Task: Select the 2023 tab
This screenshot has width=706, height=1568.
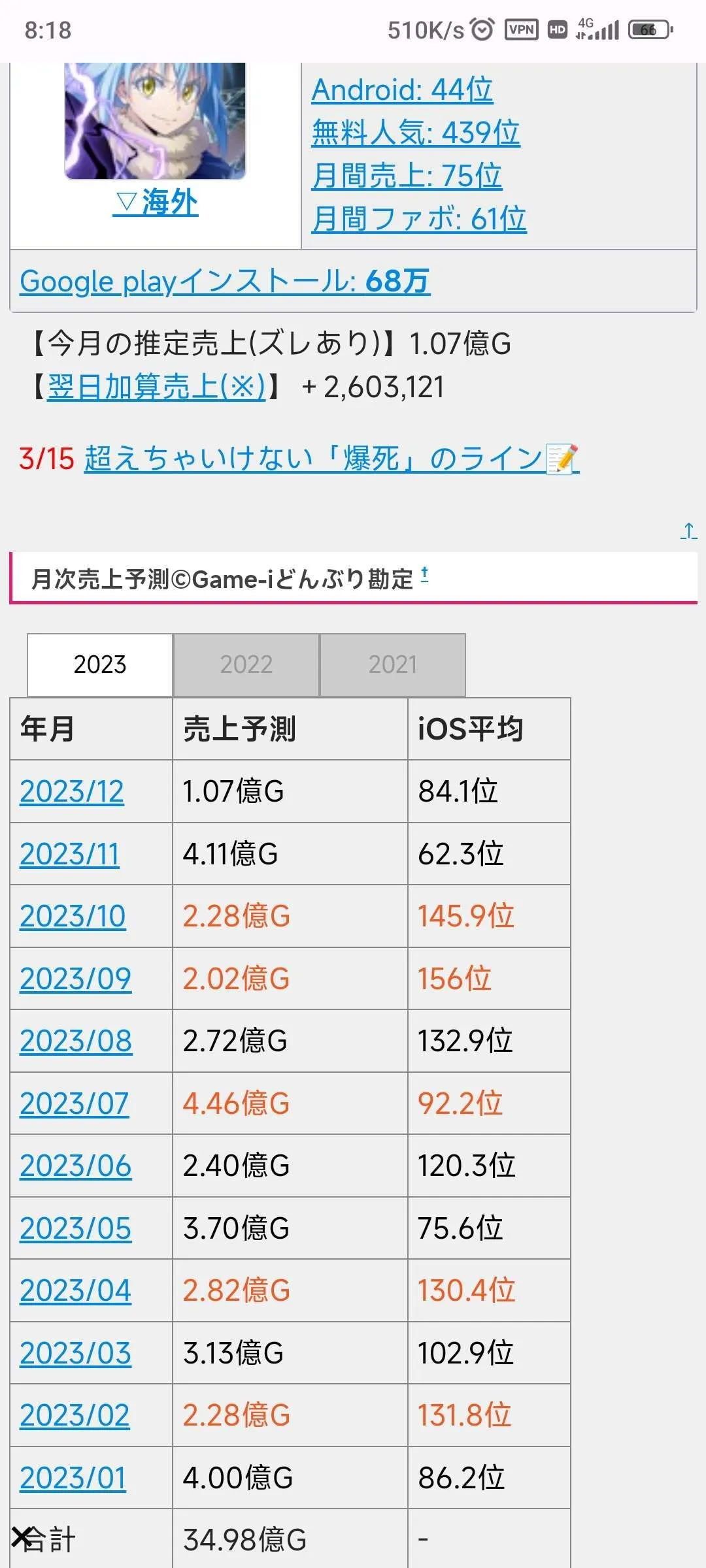Action: click(x=99, y=664)
